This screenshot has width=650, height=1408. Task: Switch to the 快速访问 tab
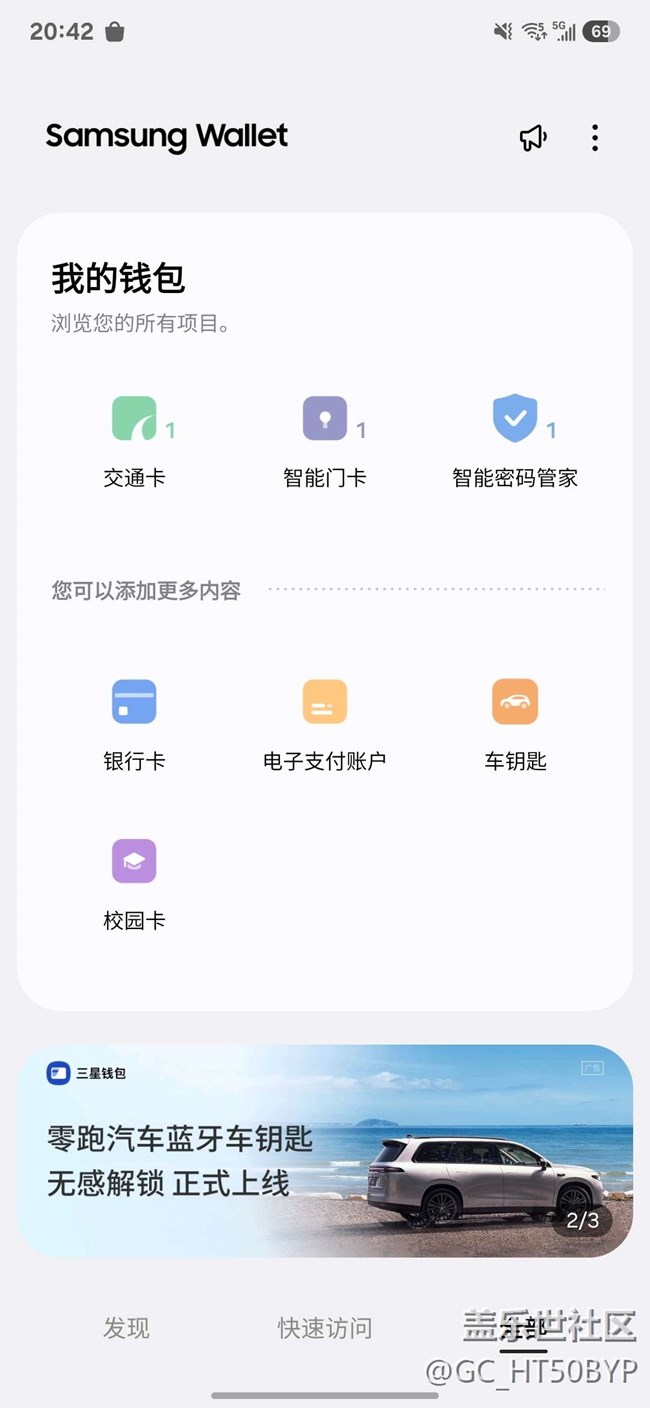point(325,1328)
